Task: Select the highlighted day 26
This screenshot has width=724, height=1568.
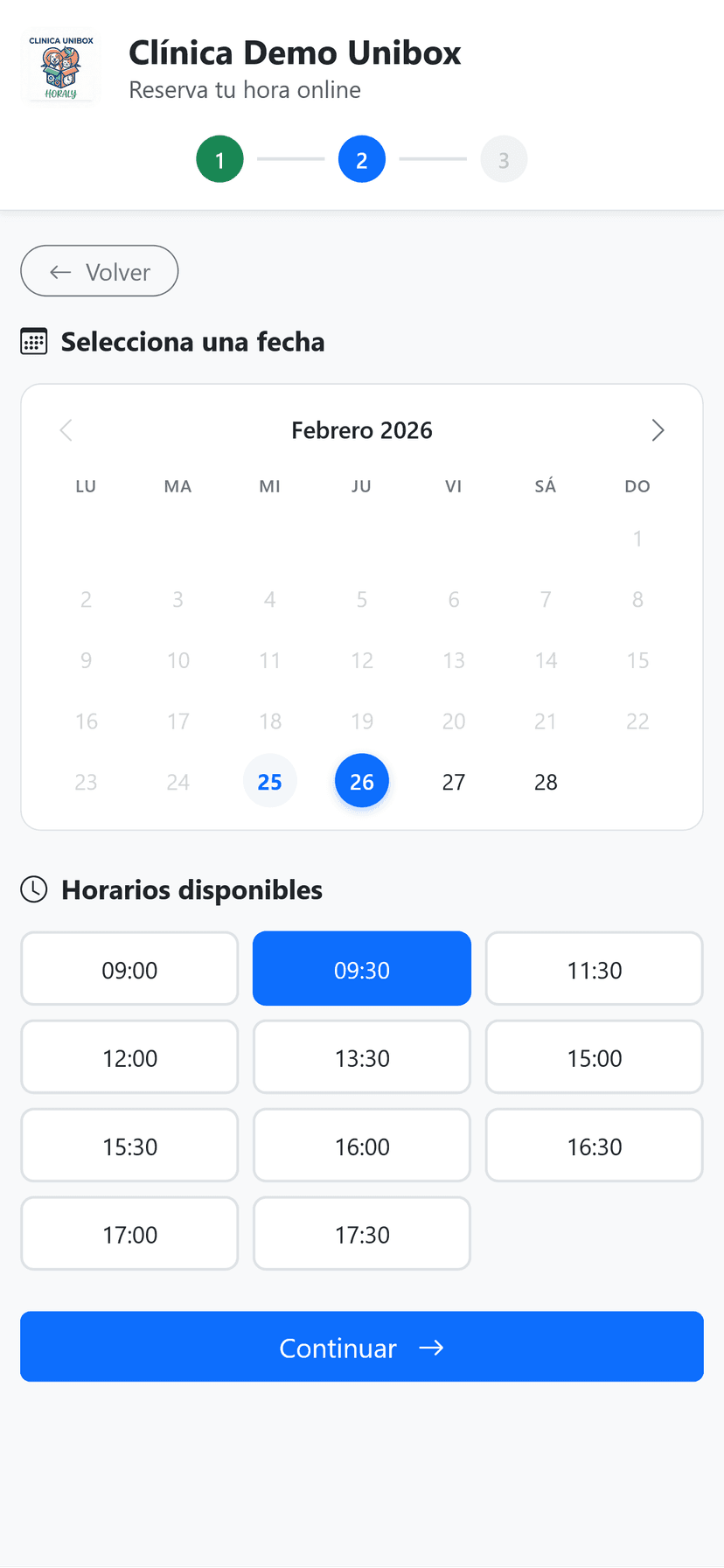Action: click(362, 781)
